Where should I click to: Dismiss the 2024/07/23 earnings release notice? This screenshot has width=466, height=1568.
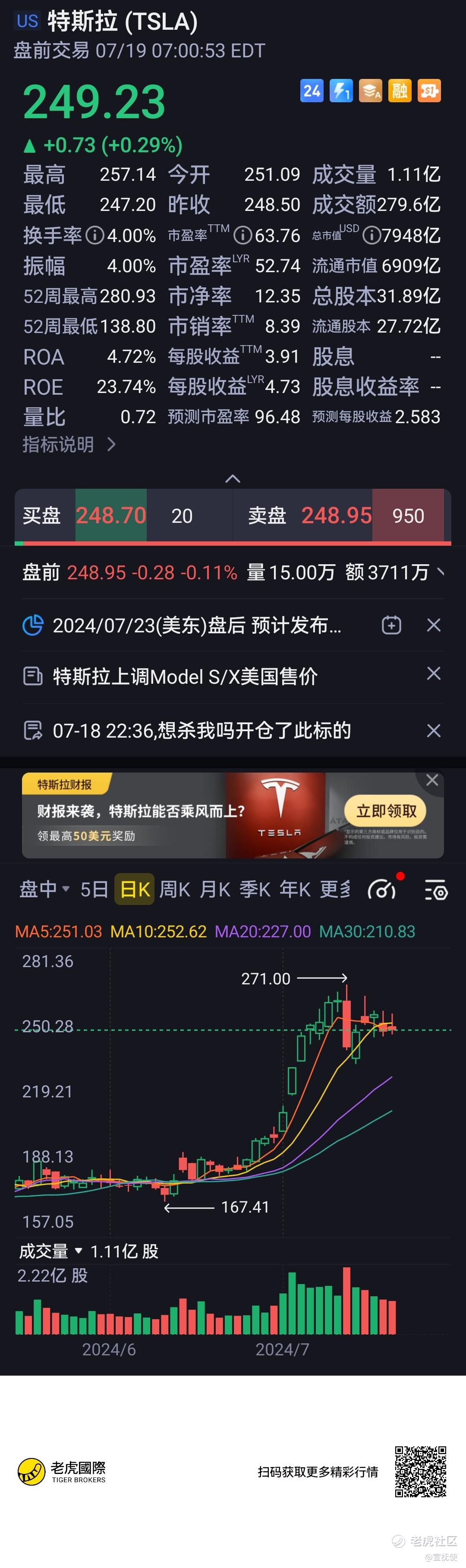coord(434,625)
